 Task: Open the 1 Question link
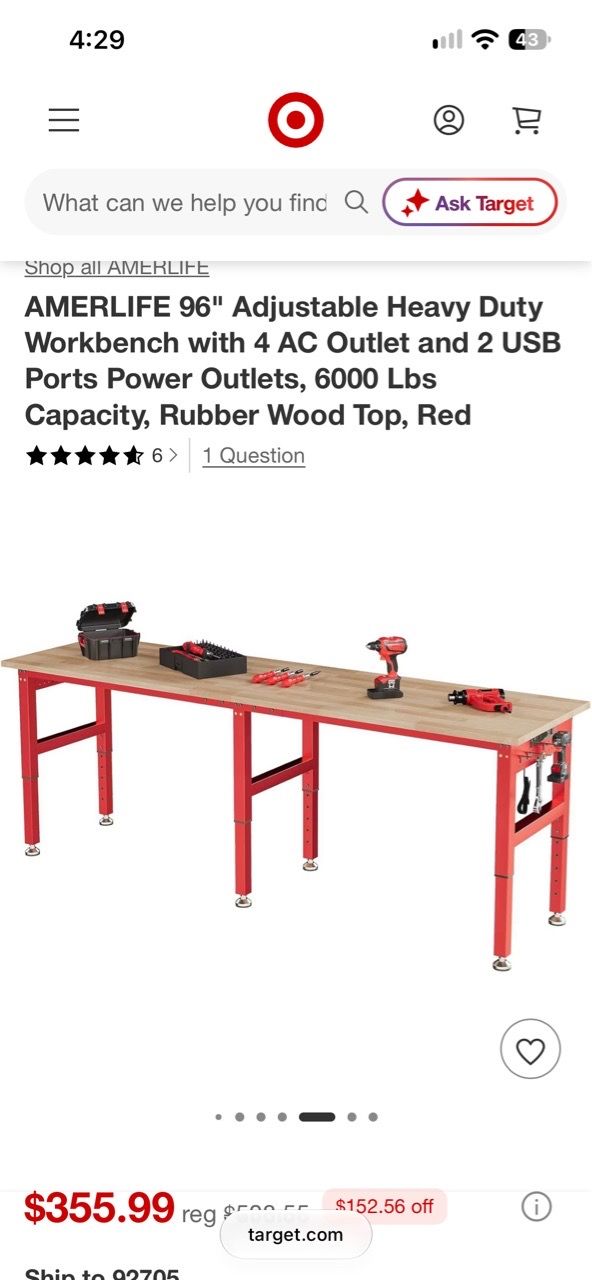[x=254, y=456]
